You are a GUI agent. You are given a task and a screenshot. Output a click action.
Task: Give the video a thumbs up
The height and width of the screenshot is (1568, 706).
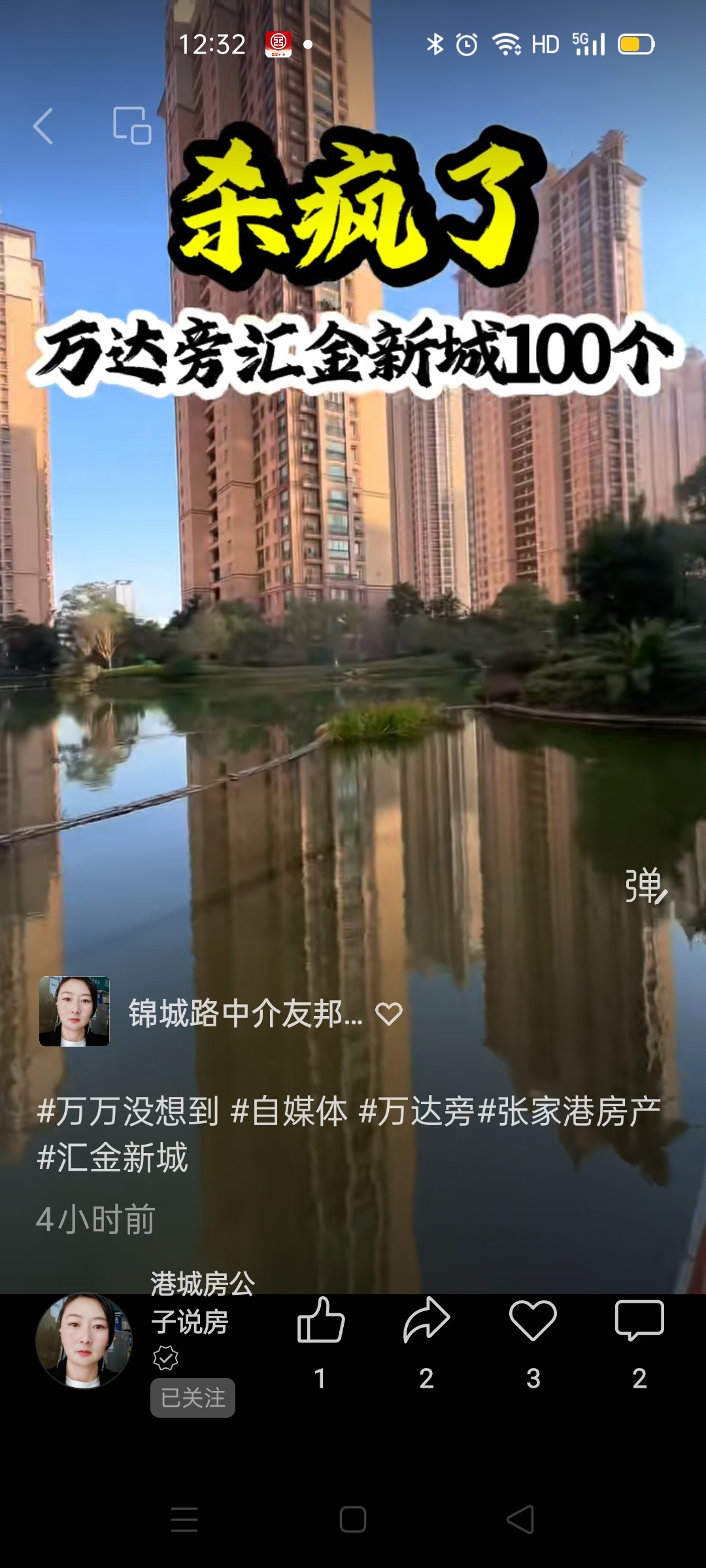pyautogui.click(x=320, y=1322)
